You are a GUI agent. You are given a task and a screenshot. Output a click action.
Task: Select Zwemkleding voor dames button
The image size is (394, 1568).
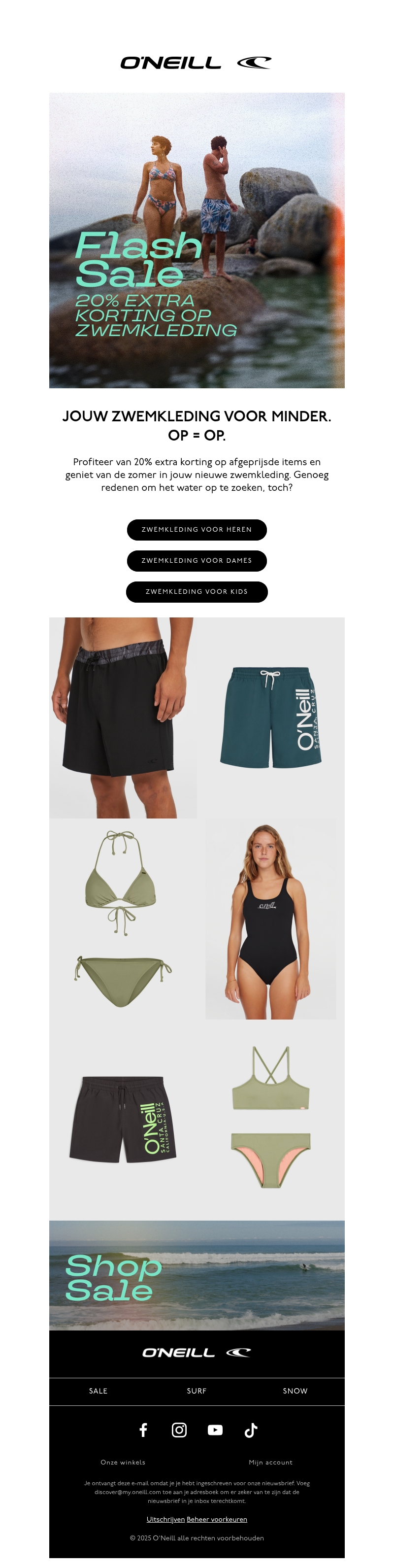click(197, 561)
